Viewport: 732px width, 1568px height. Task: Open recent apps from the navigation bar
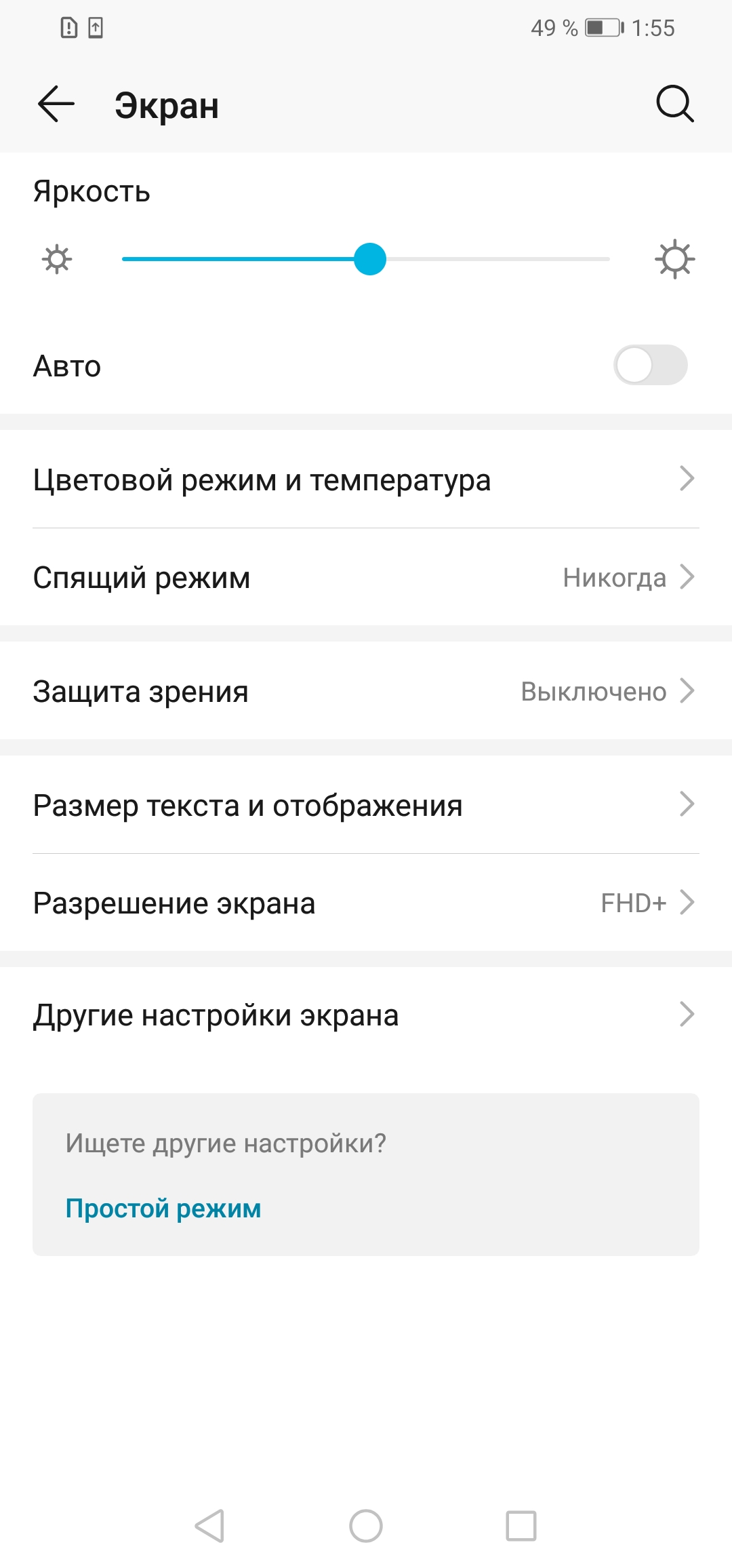[x=521, y=1526]
